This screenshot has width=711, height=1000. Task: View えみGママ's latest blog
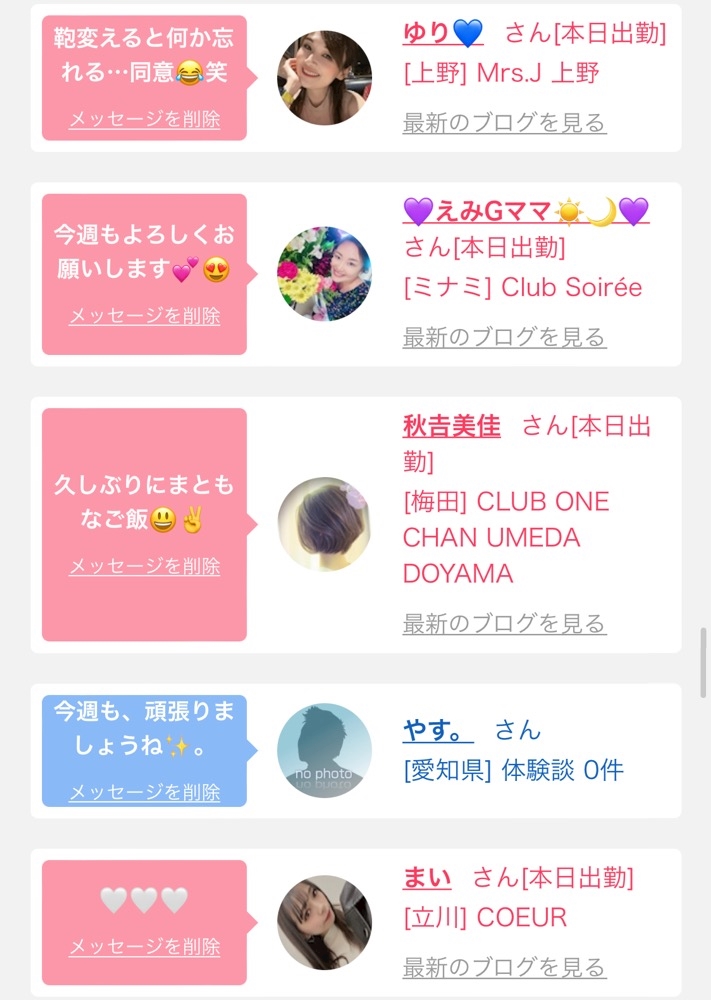(x=504, y=337)
